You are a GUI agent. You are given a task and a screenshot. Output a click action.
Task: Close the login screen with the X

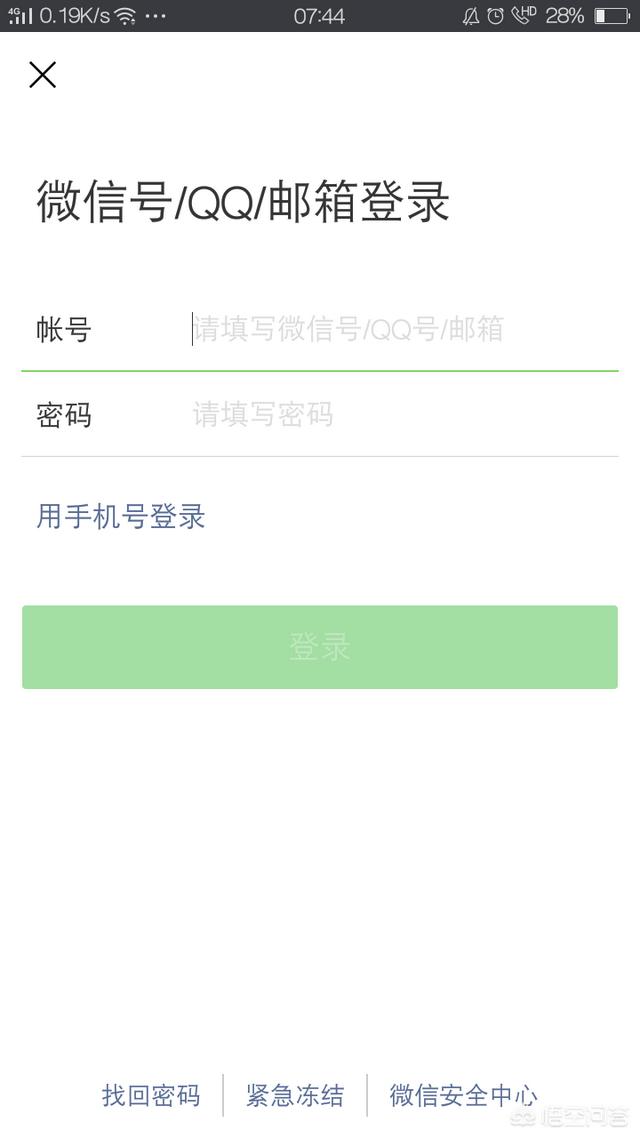point(42,75)
